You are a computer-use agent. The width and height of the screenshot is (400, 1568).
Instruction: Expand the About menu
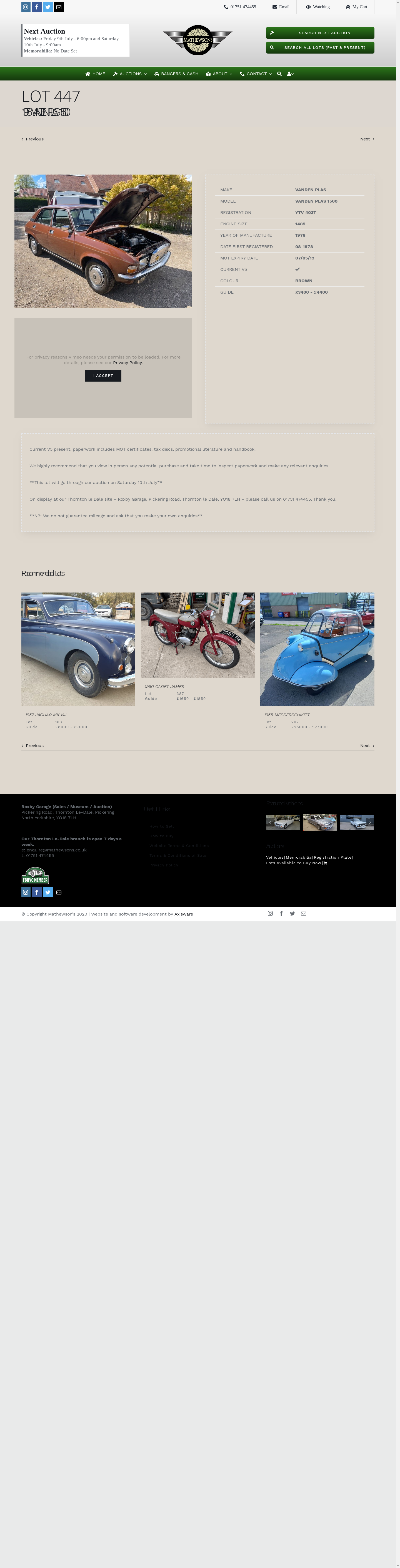219,74
